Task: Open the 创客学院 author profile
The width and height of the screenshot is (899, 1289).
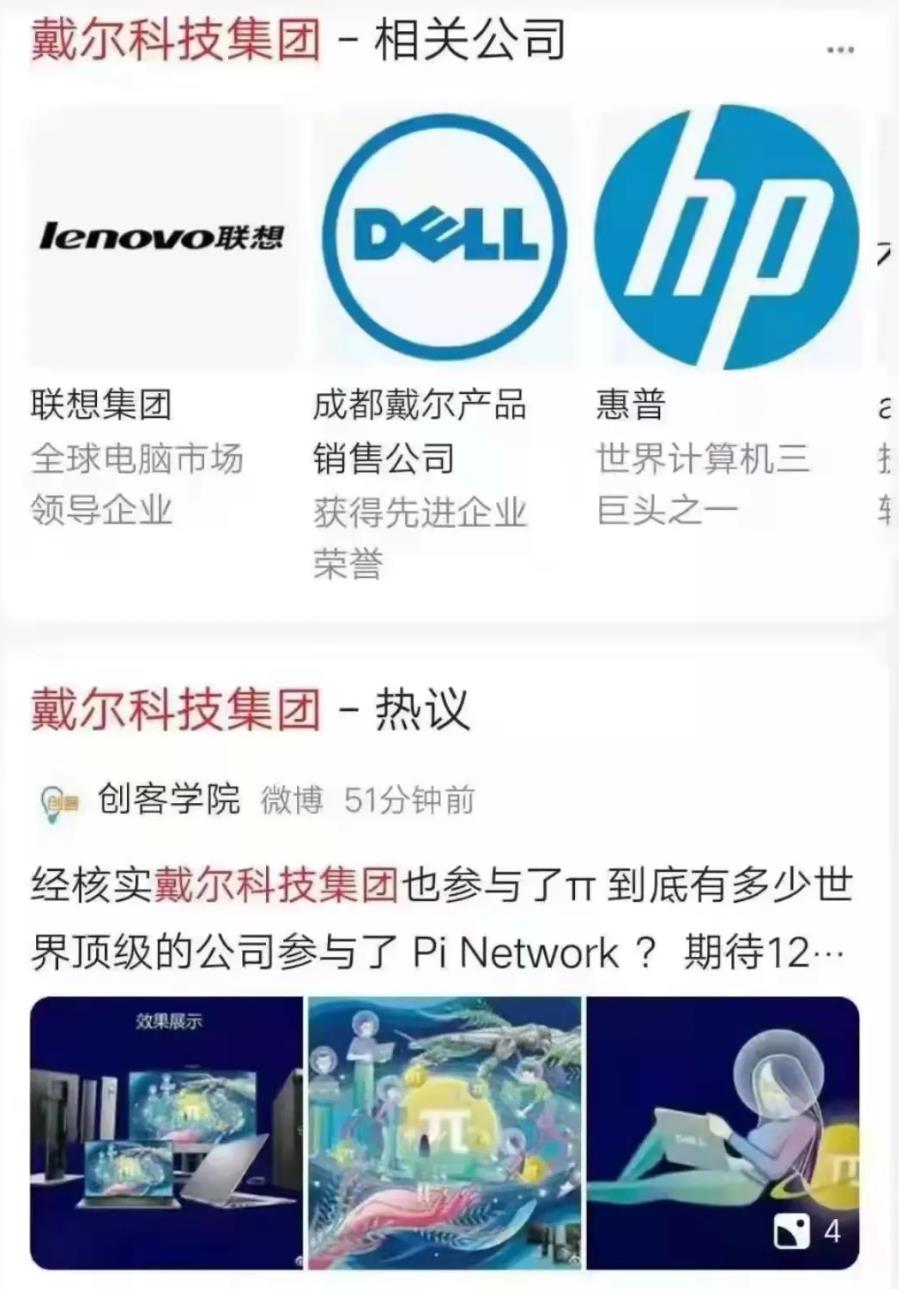Action: click(x=168, y=800)
